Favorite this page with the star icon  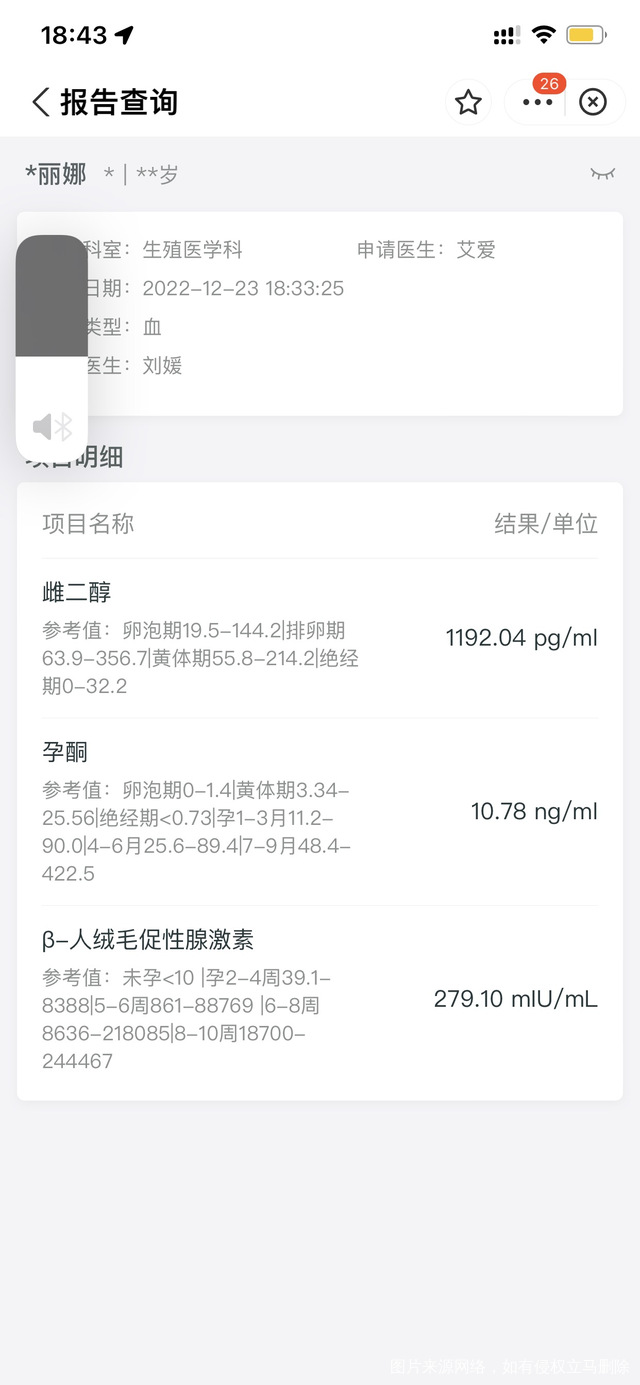[468, 102]
